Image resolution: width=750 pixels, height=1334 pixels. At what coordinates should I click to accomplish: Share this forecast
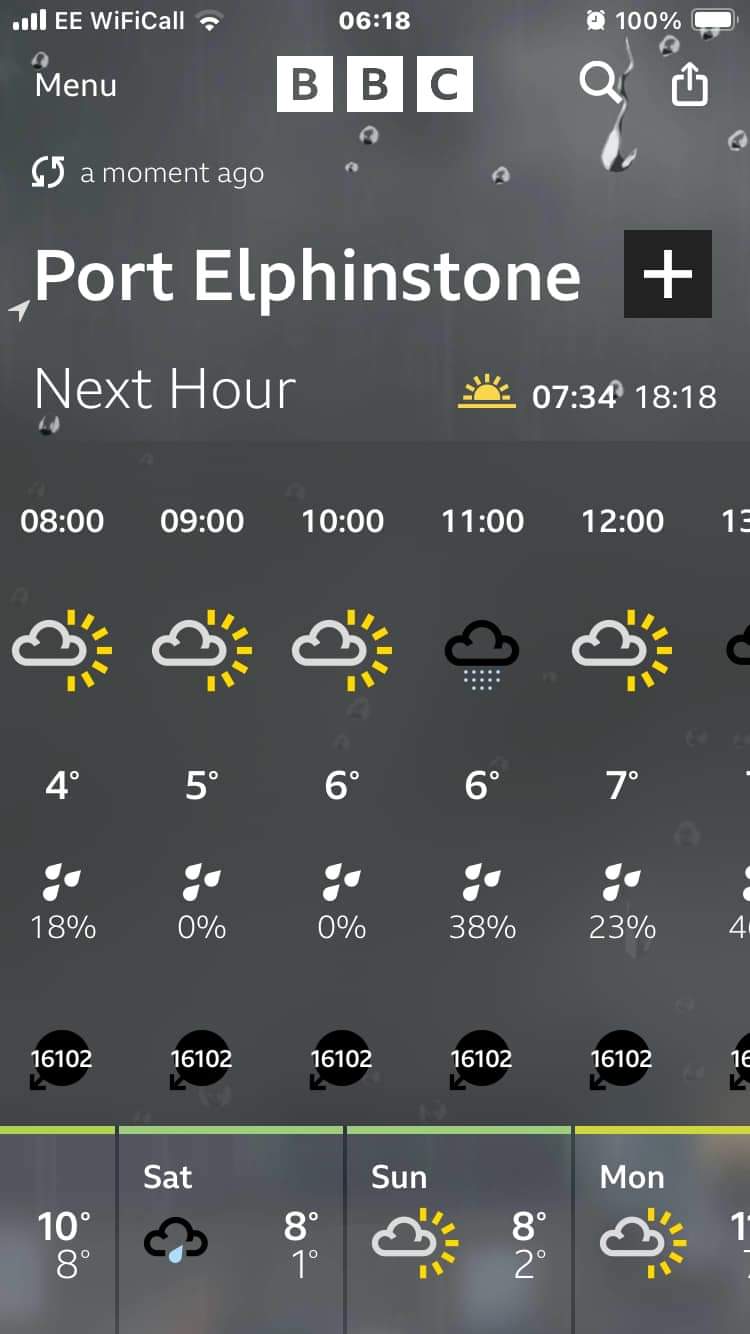(689, 84)
